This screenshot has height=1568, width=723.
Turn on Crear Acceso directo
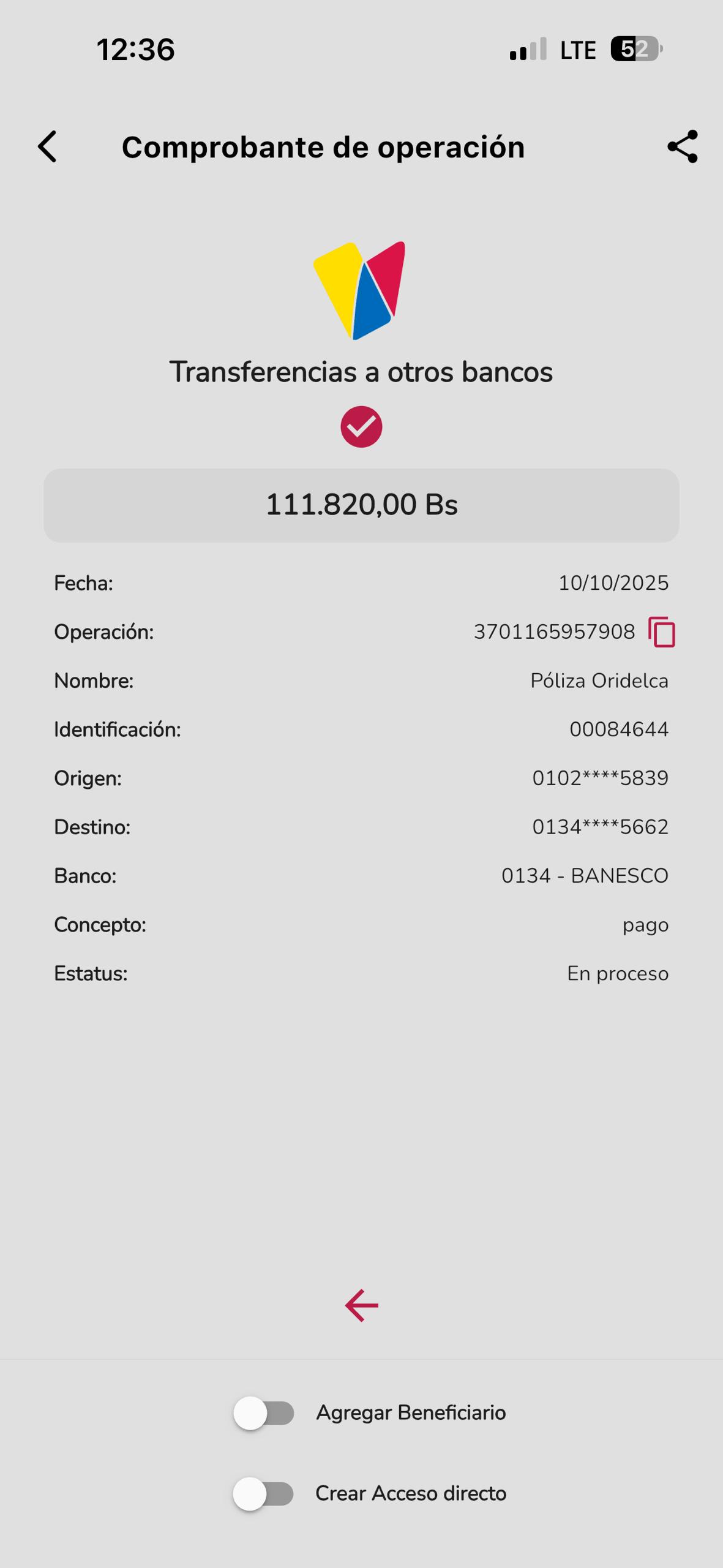pyautogui.click(x=264, y=1494)
